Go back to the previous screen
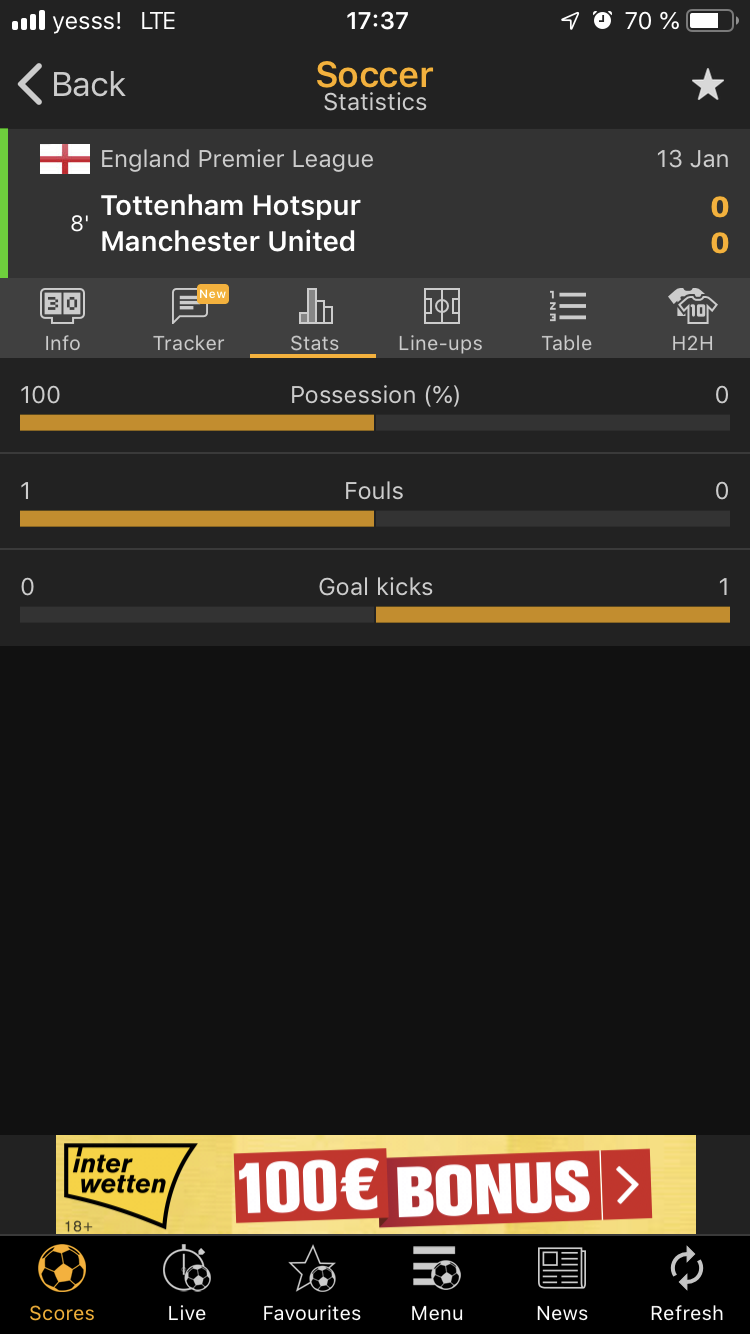 72,85
